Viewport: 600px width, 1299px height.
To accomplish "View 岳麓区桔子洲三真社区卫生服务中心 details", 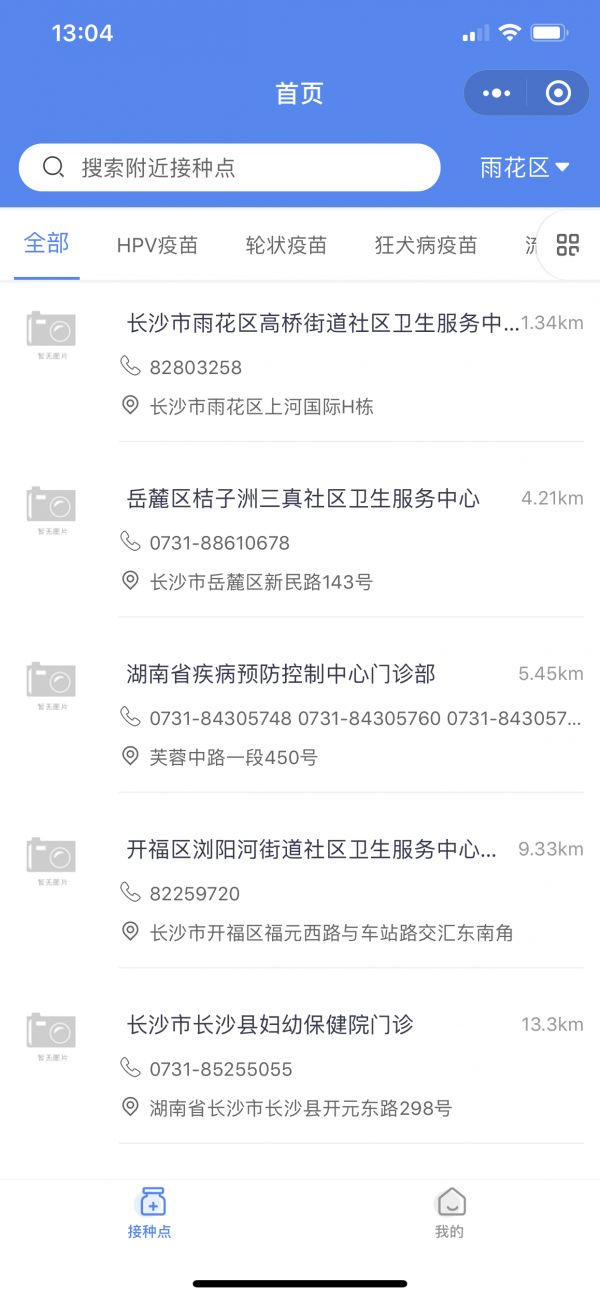I will coord(303,499).
